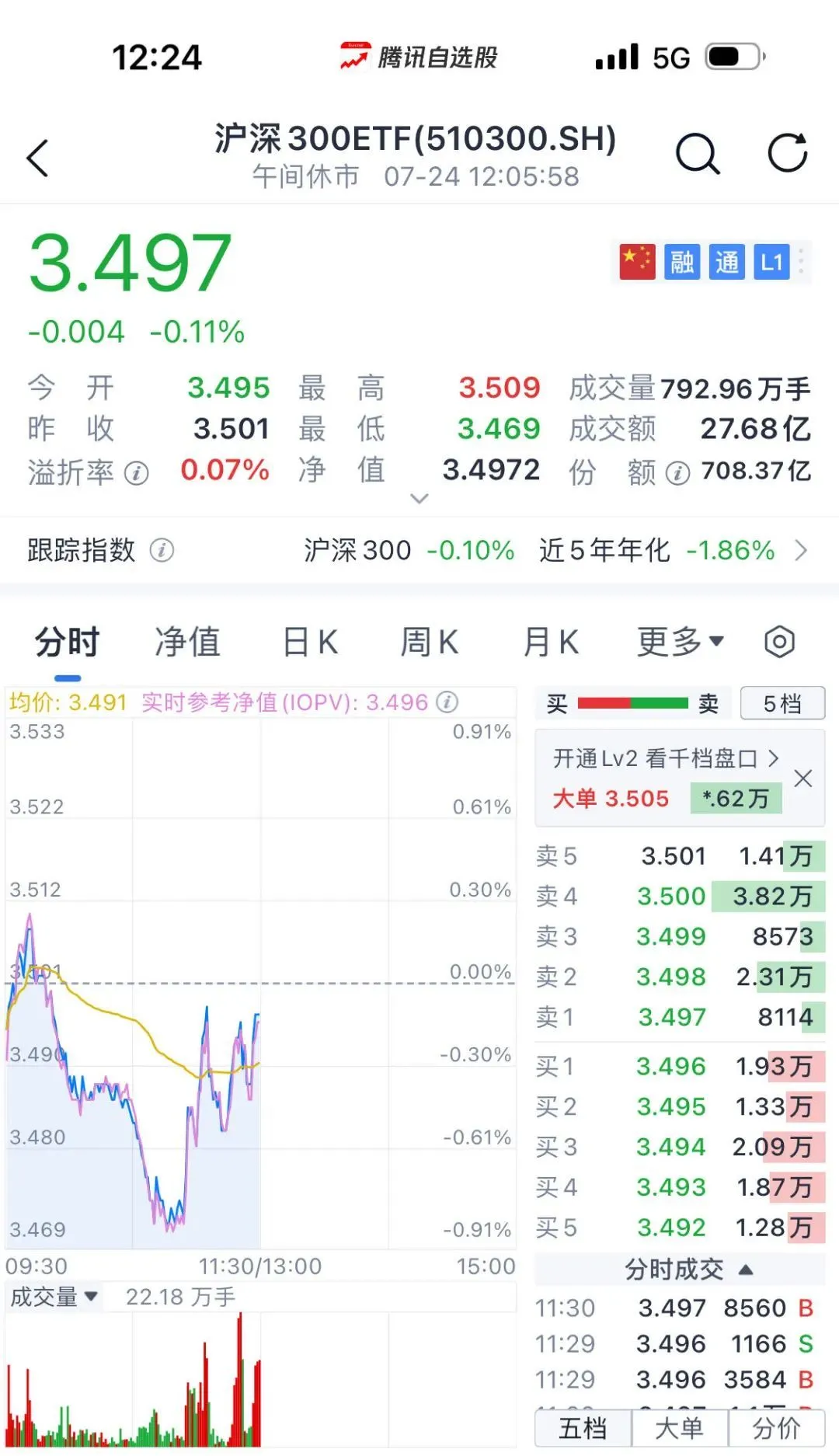839x1456 pixels.
Task: Select the 五档 bottom tab
Action: coord(583,1428)
